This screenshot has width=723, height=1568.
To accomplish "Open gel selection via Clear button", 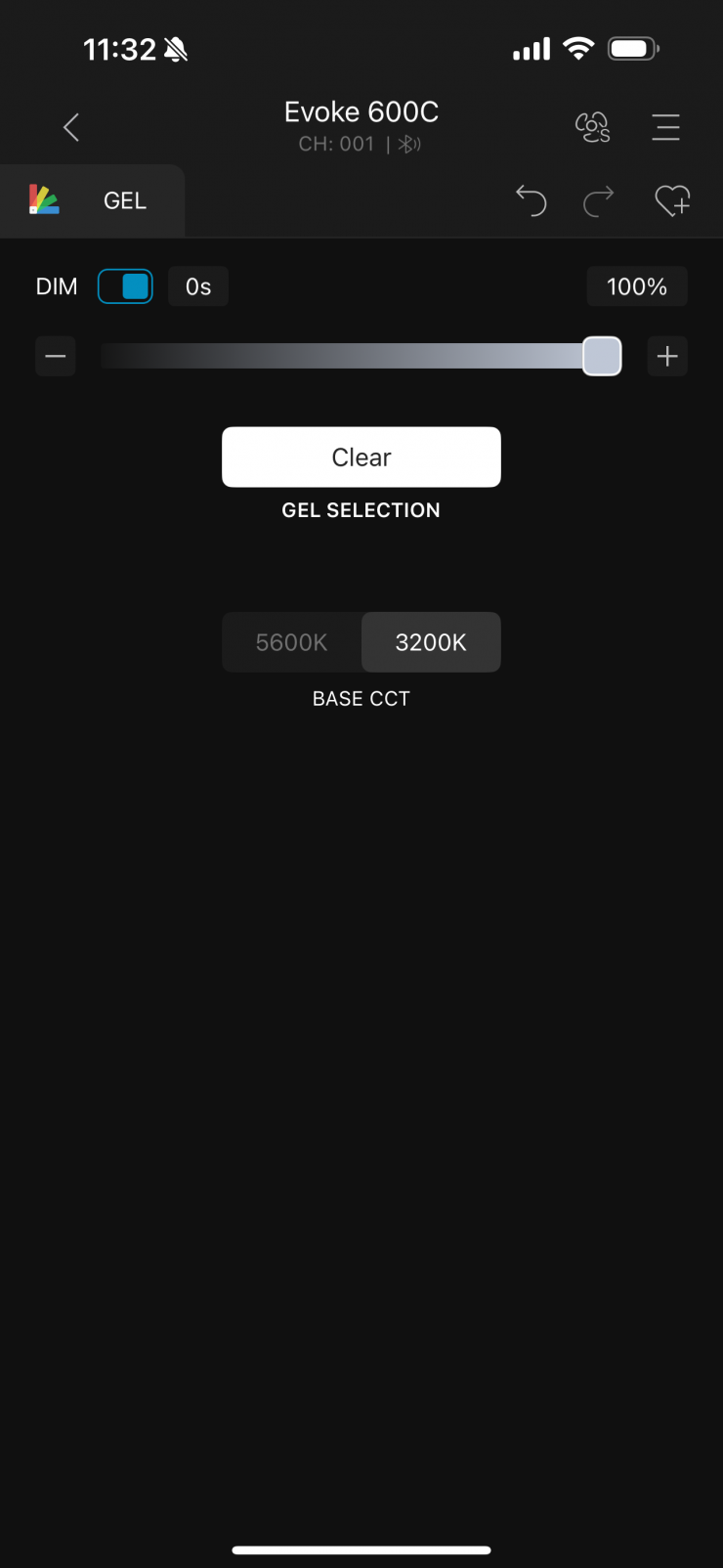I will click(361, 457).
